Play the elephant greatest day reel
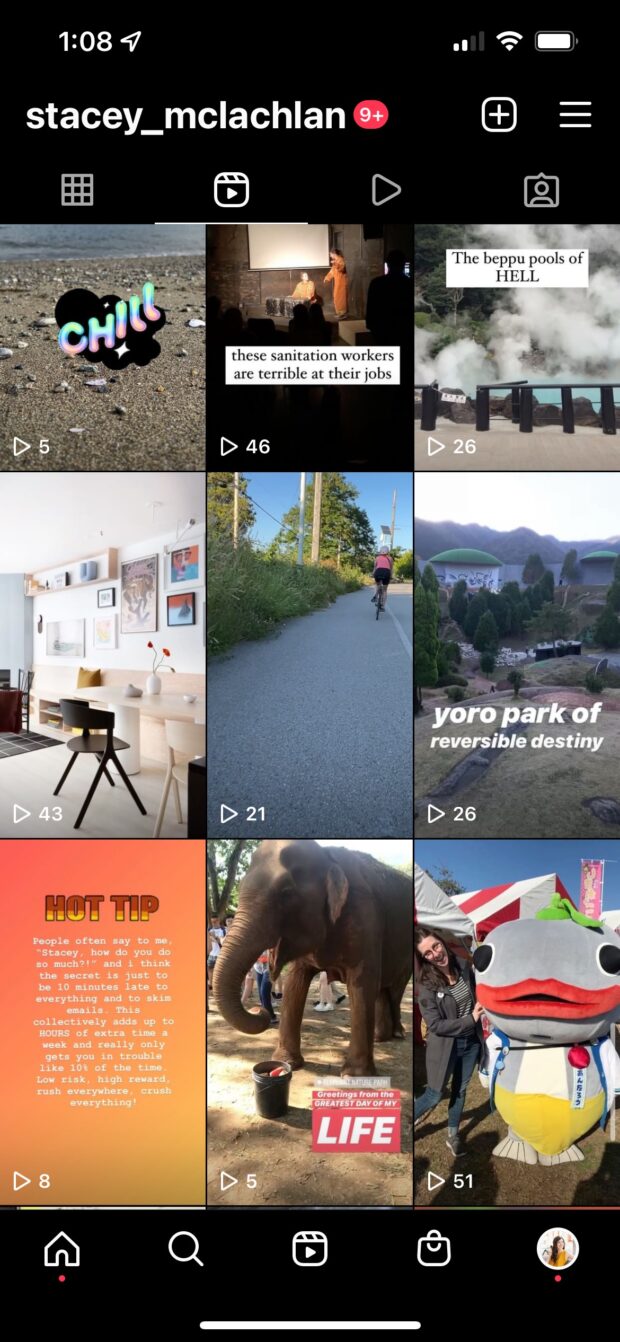 click(310, 1022)
